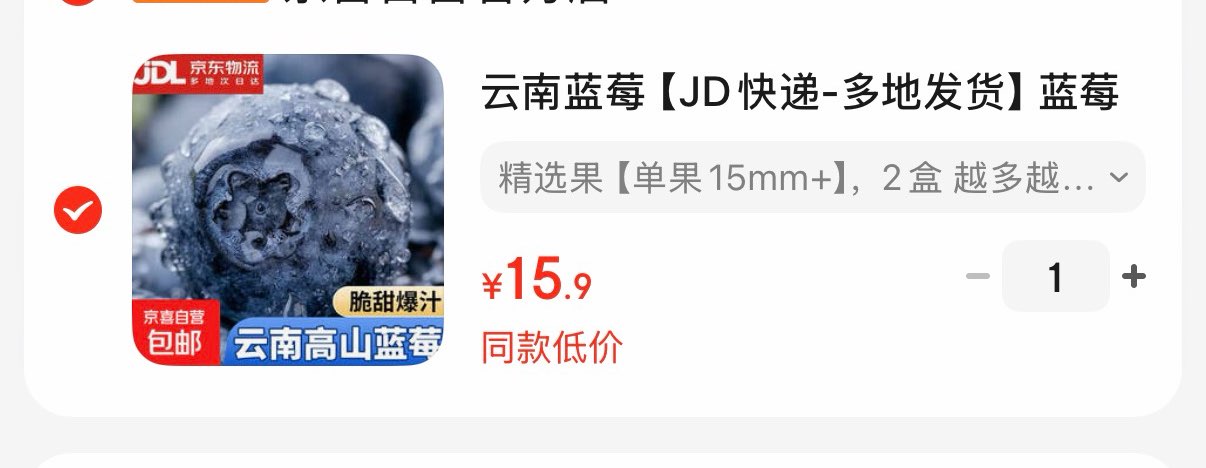
Task: Decrease blueberry quantity with minus
Action: coord(978,276)
